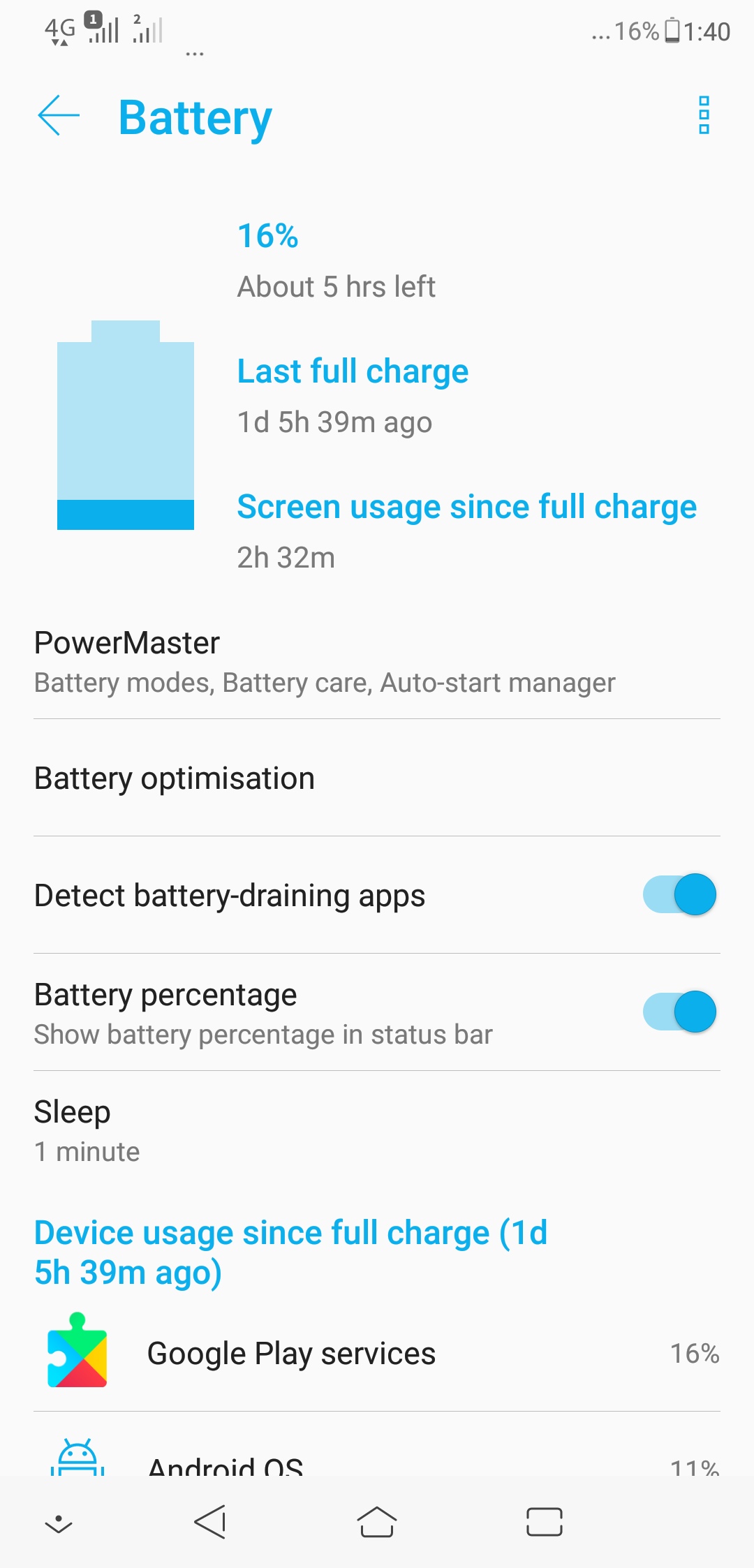Toggle Detect battery-draining apps off
Viewport: 754px width, 1568px height.
(679, 895)
